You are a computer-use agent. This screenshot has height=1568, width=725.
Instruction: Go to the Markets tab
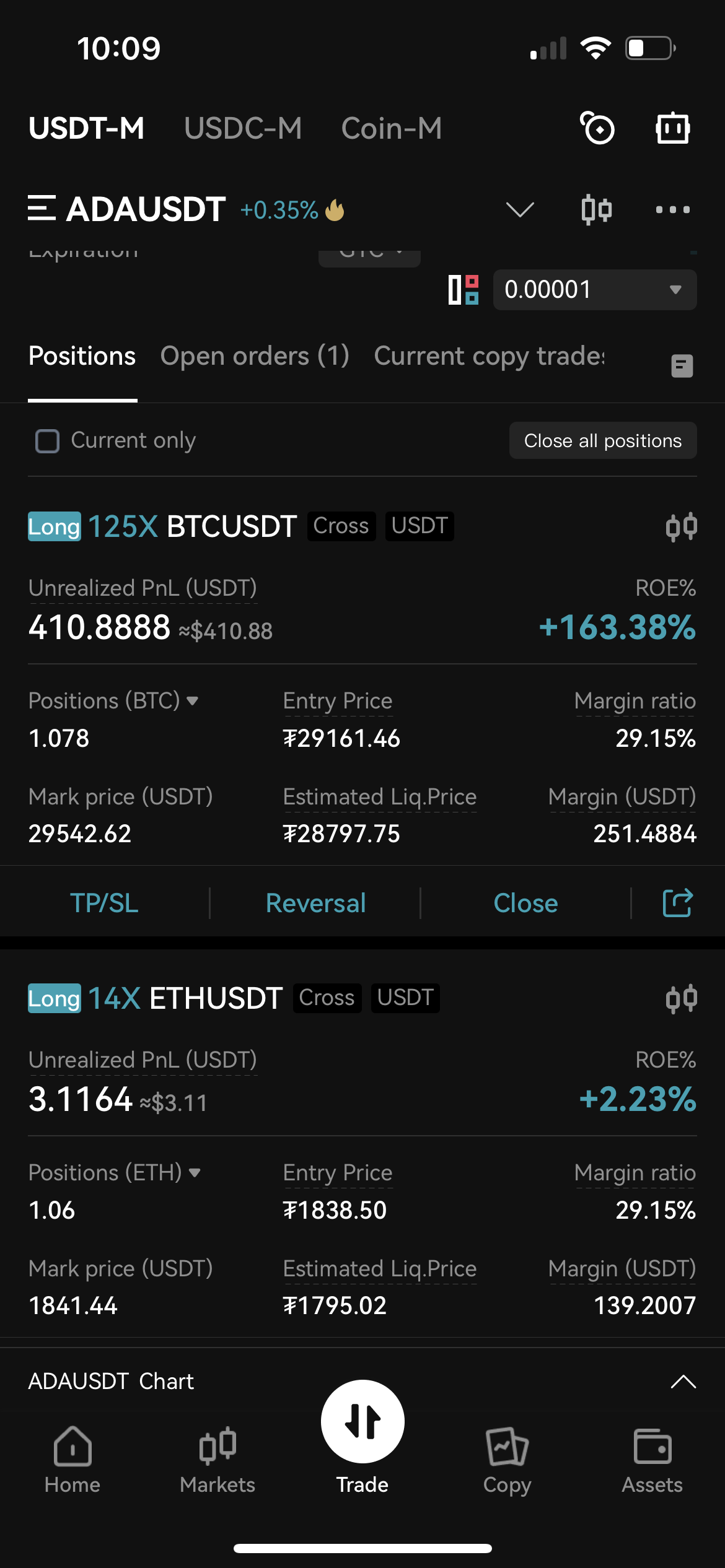tap(217, 1460)
